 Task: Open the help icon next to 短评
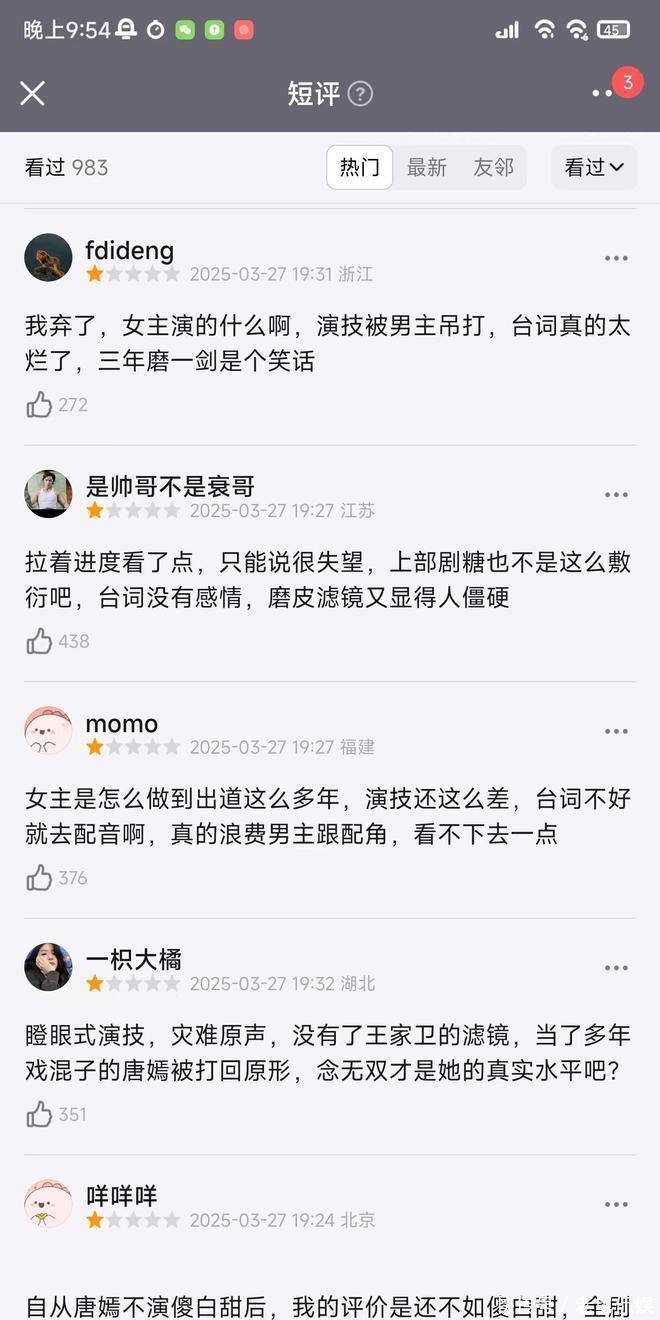tap(360, 94)
